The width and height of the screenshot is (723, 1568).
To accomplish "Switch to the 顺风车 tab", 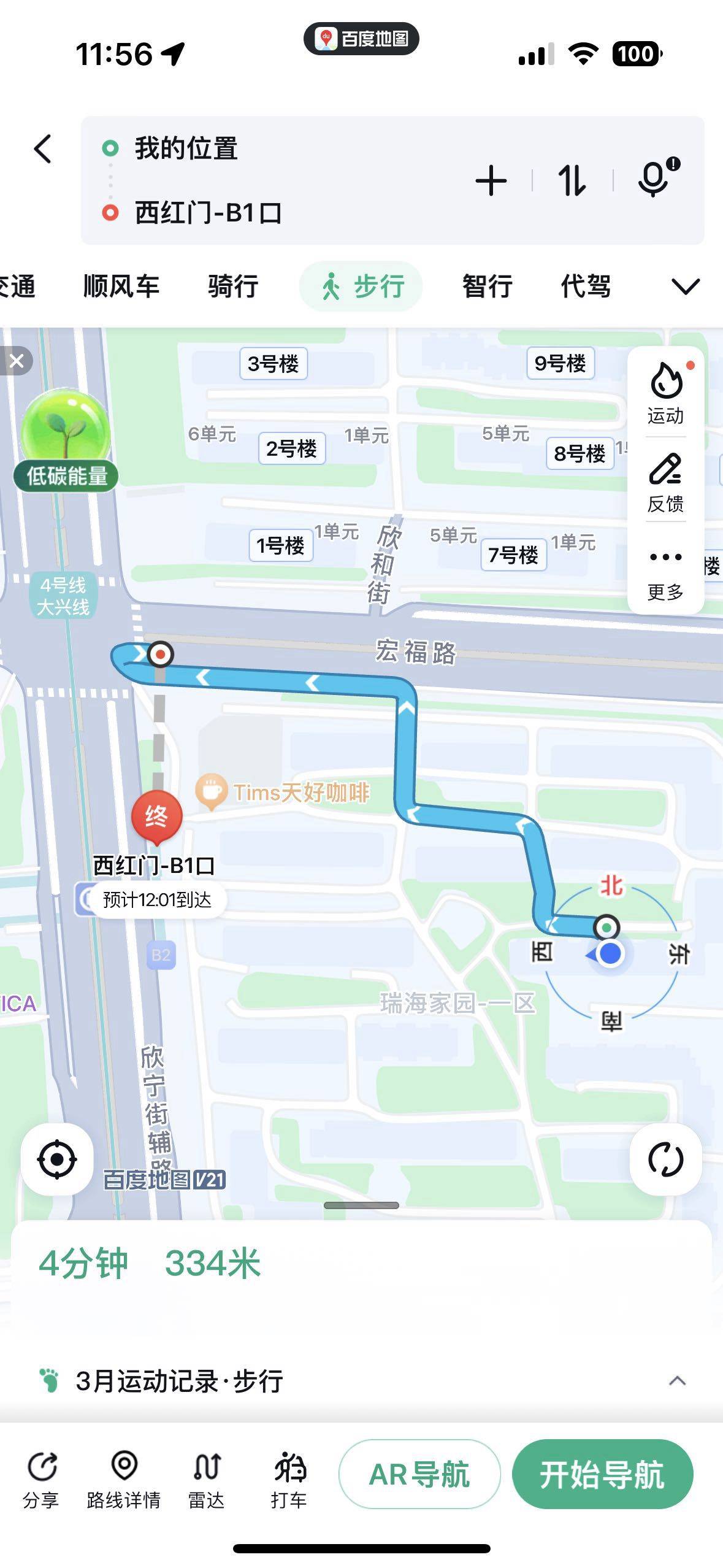I will coord(121,286).
